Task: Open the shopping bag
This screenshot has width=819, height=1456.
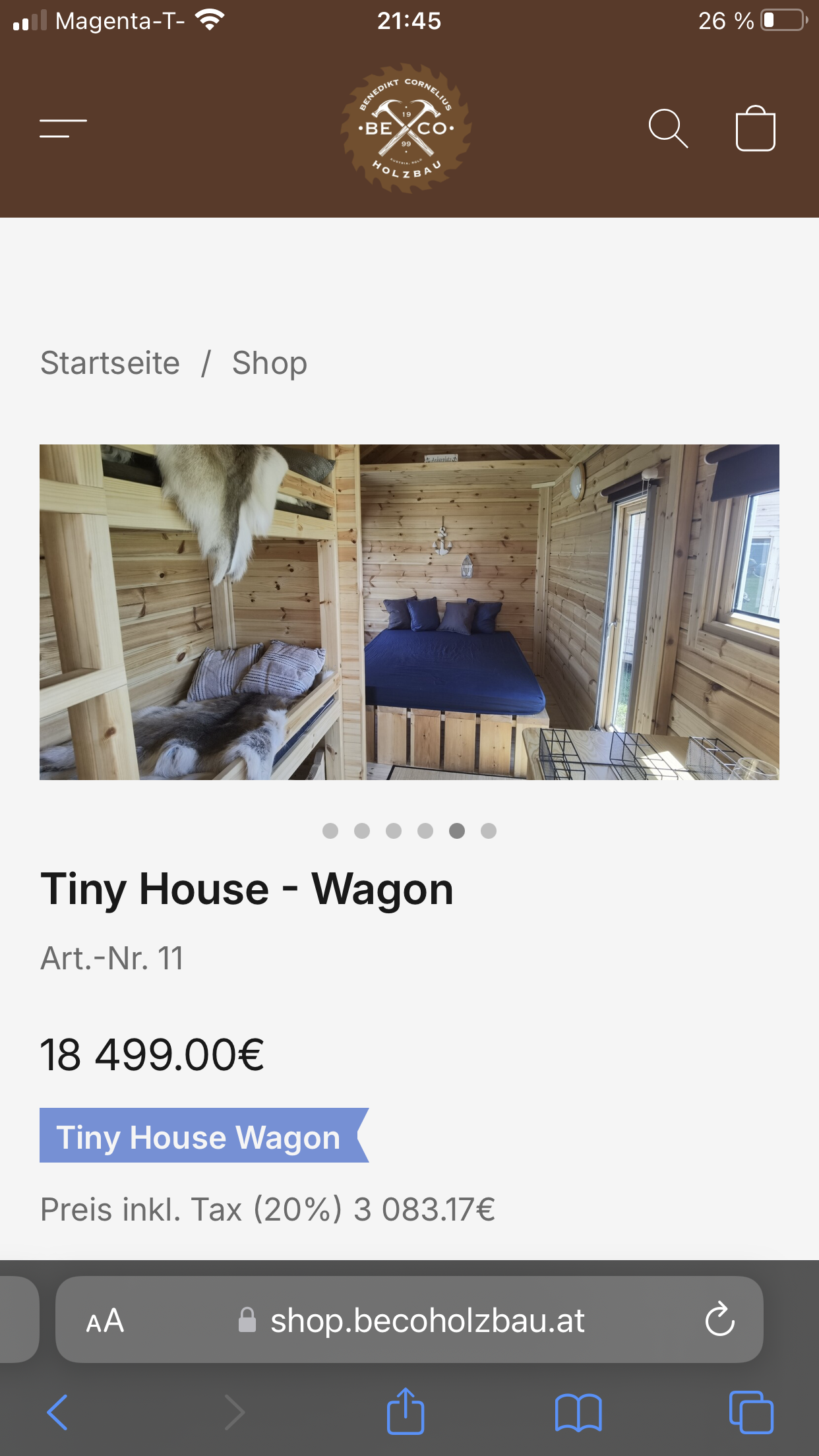Action: click(755, 129)
